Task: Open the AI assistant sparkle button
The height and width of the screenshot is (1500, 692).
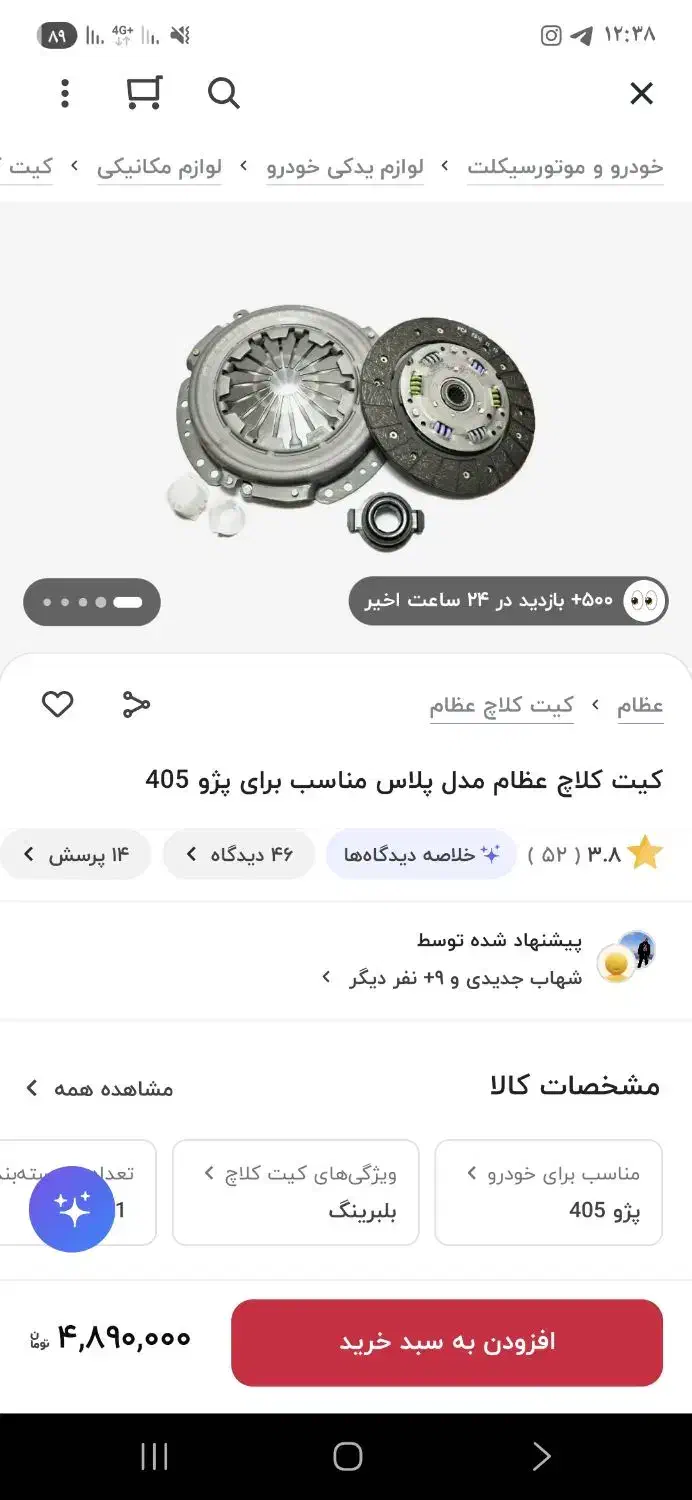Action: (x=72, y=1209)
